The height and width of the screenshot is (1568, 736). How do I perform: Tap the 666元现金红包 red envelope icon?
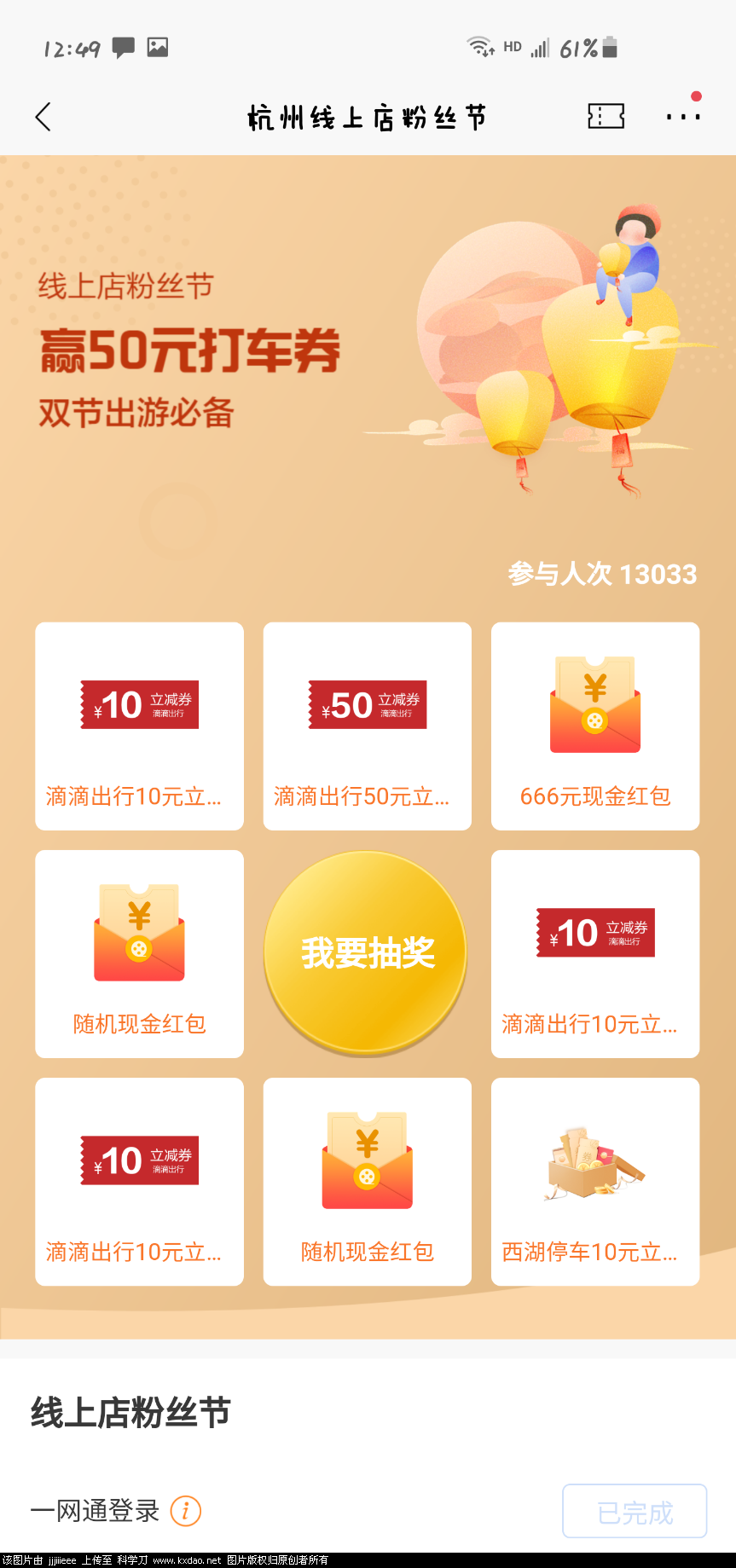(594, 703)
